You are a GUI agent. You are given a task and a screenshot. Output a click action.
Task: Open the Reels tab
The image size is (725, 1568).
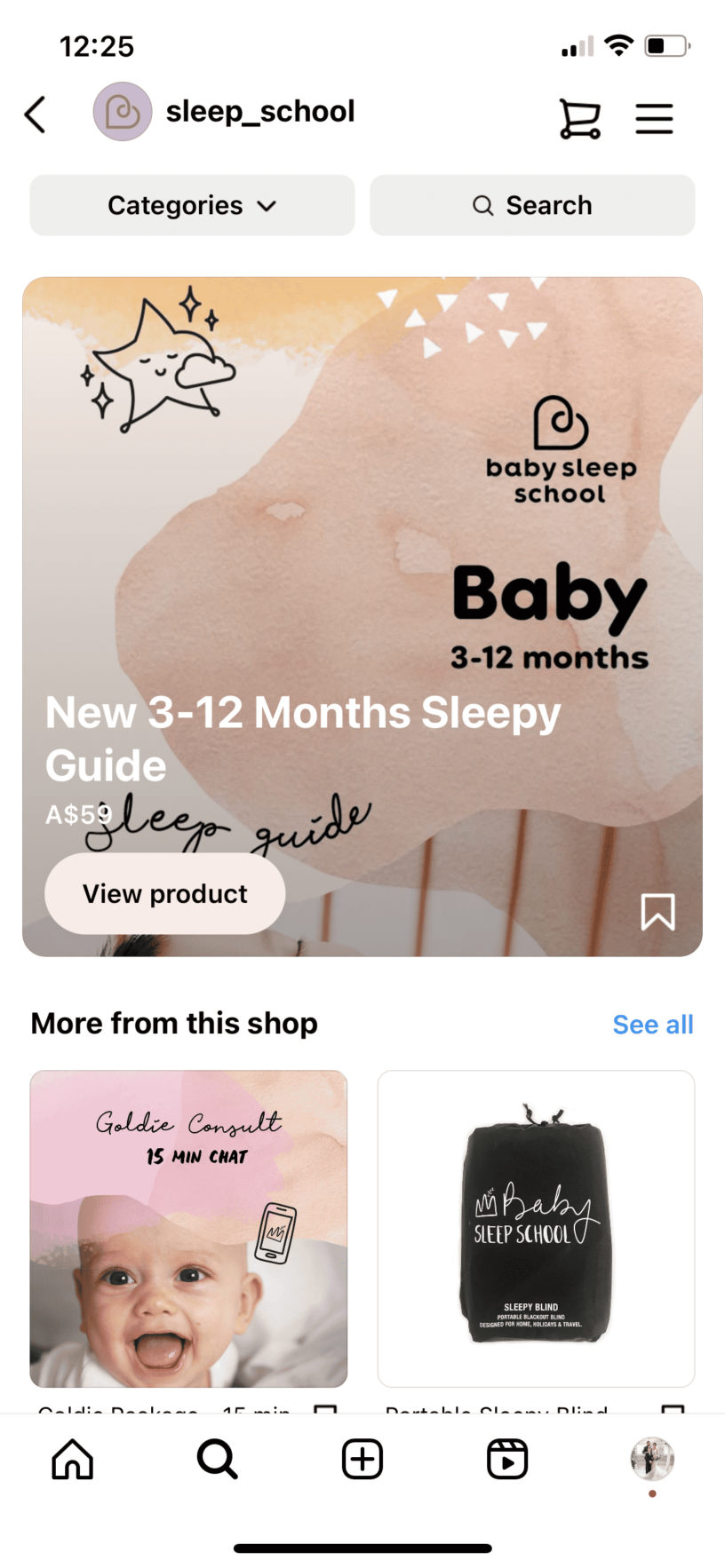(507, 1459)
